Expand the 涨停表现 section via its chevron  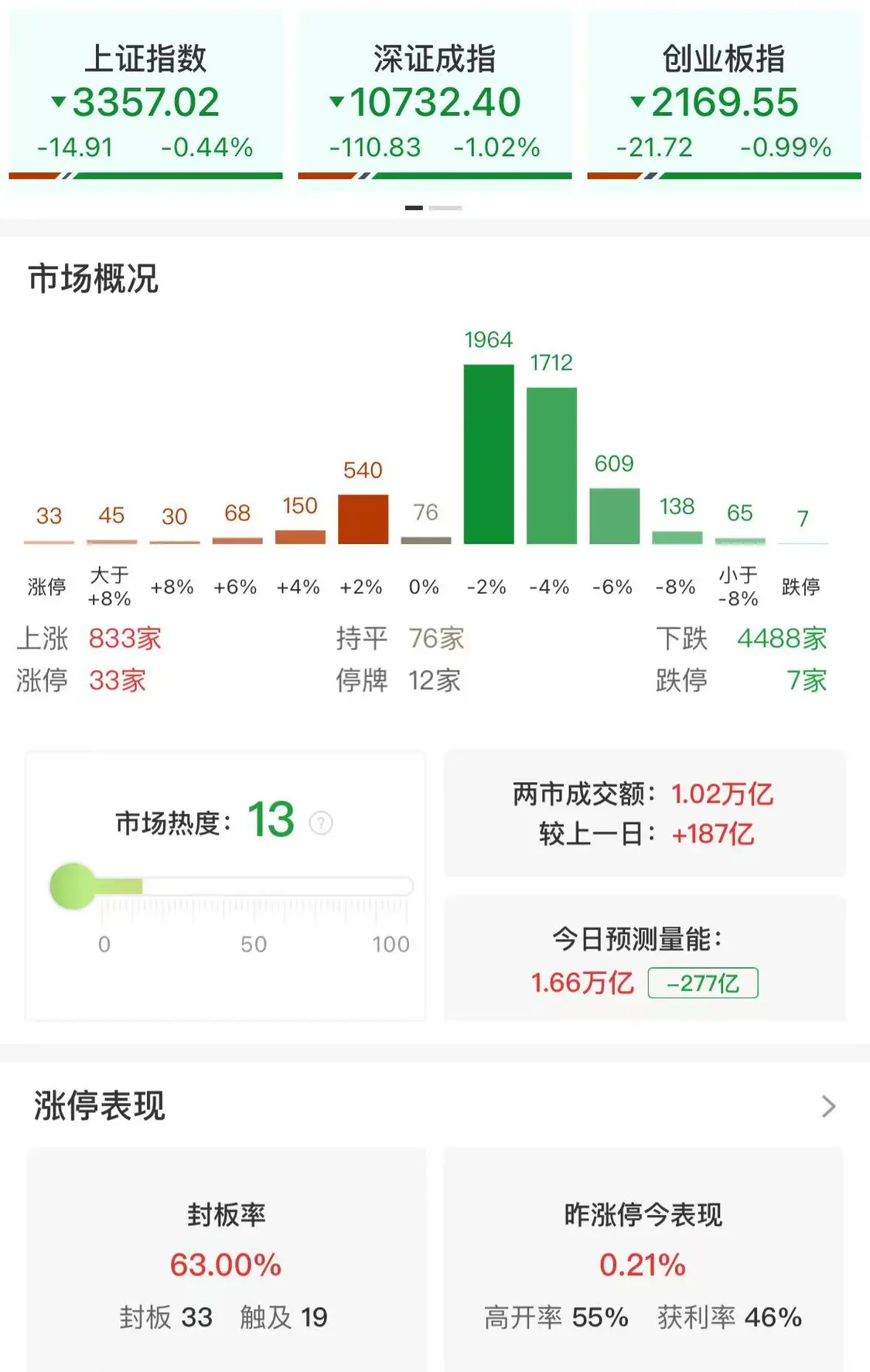tap(829, 1107)
